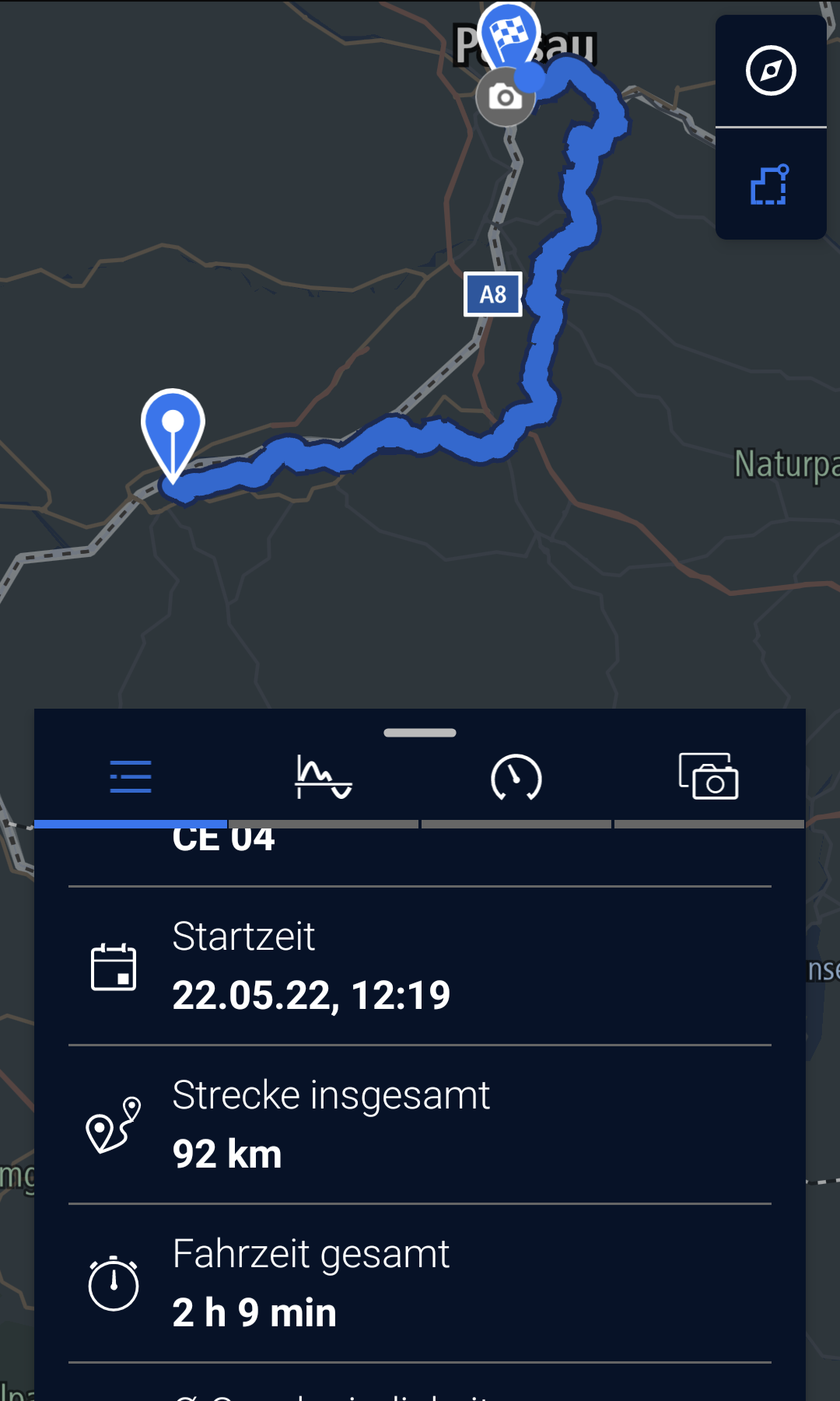Switch to the speedometer statistics tab
This screenshot has height=1401, width=840.
pyautogui.click(x=516, y=777)
